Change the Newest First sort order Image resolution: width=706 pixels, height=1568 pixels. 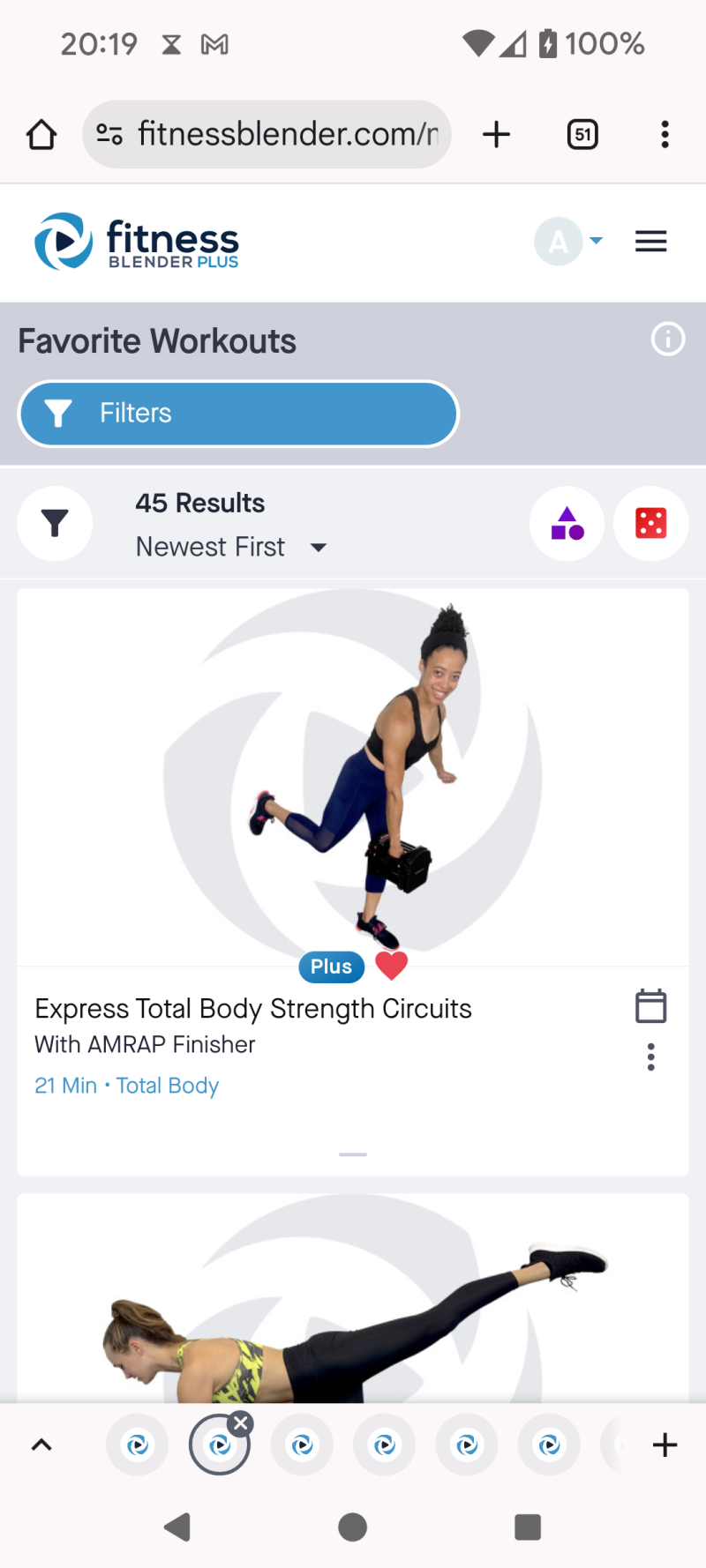(x=231, y=547)
